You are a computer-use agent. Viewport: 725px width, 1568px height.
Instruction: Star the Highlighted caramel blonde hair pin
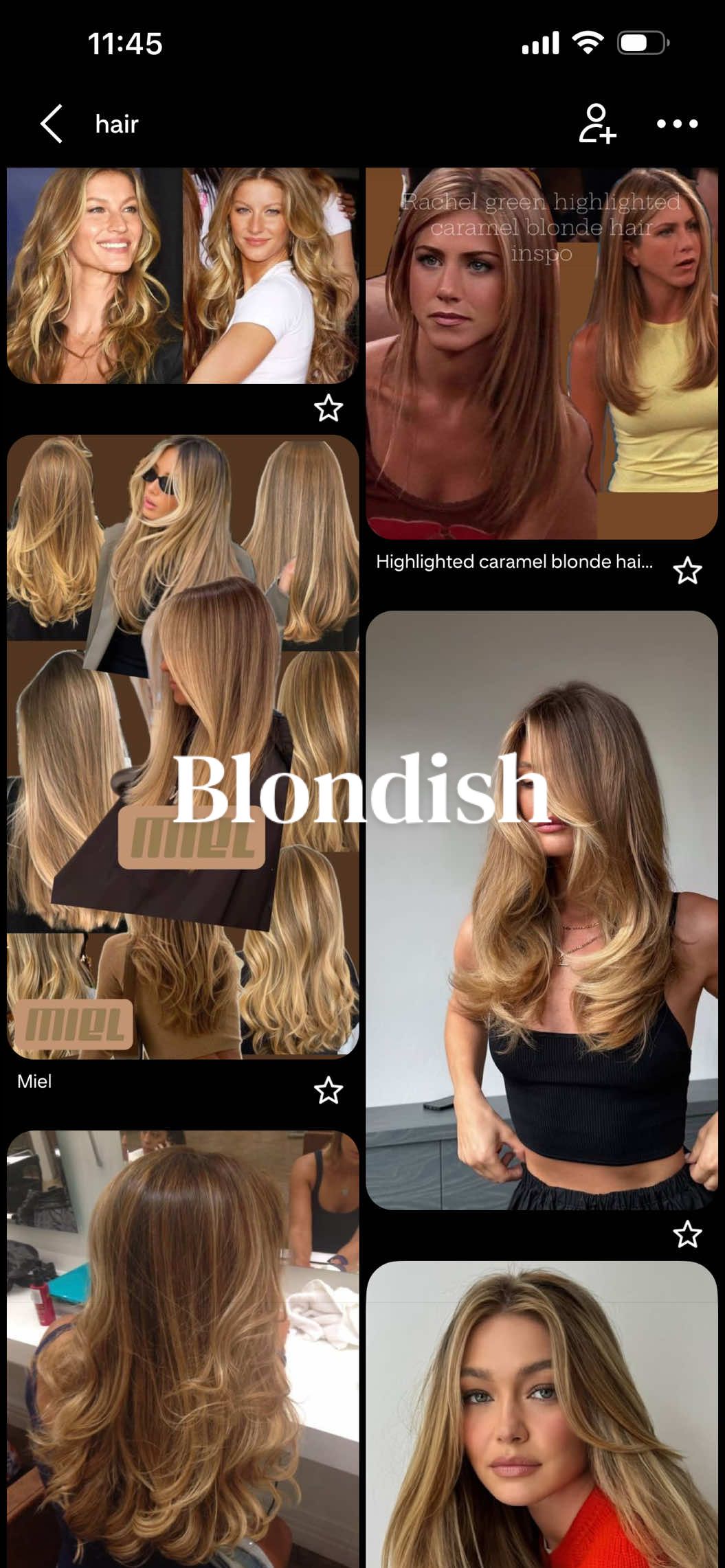click(687, 571)
